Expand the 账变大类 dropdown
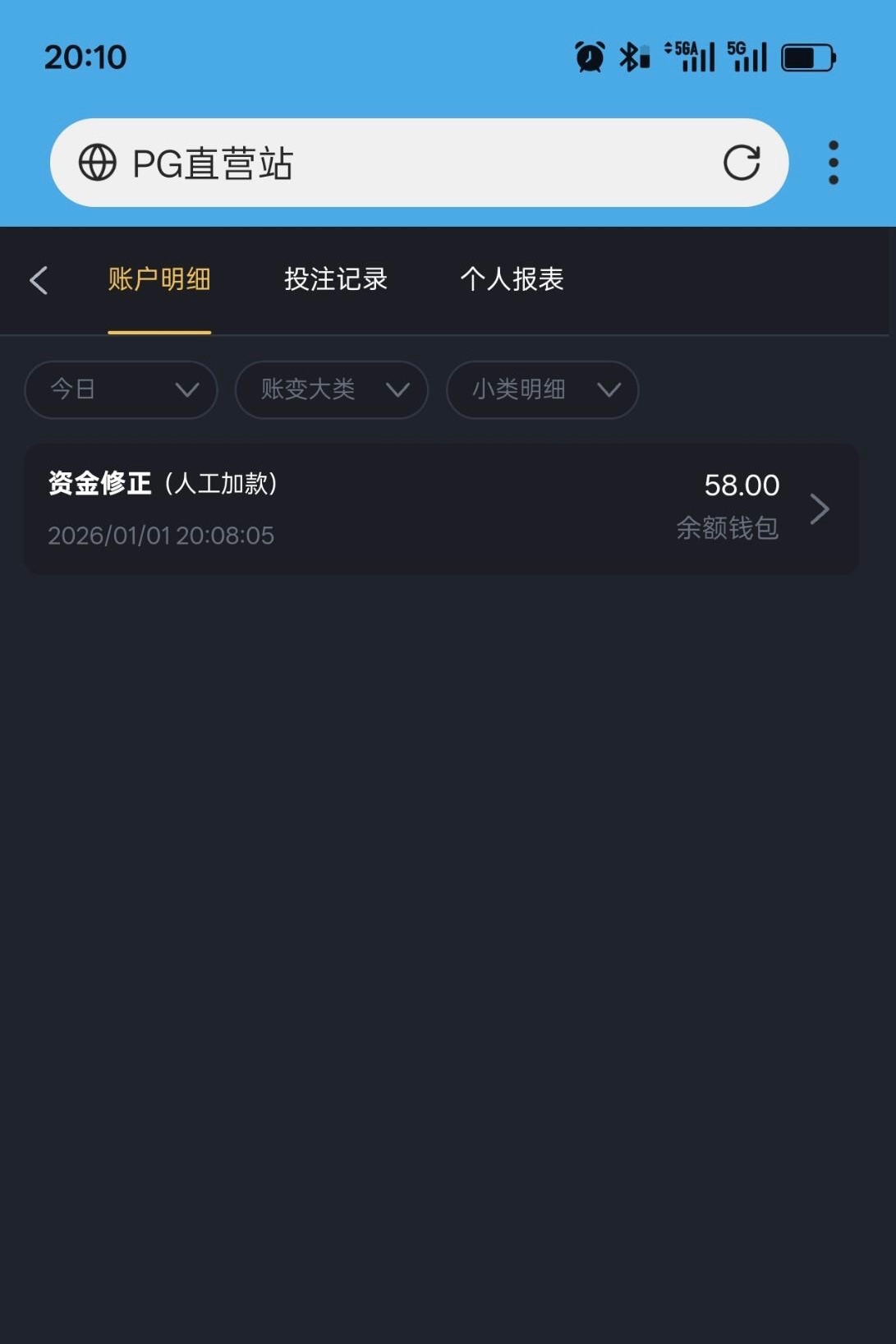The image size is (896, 1344). click(x=332, y=389)
